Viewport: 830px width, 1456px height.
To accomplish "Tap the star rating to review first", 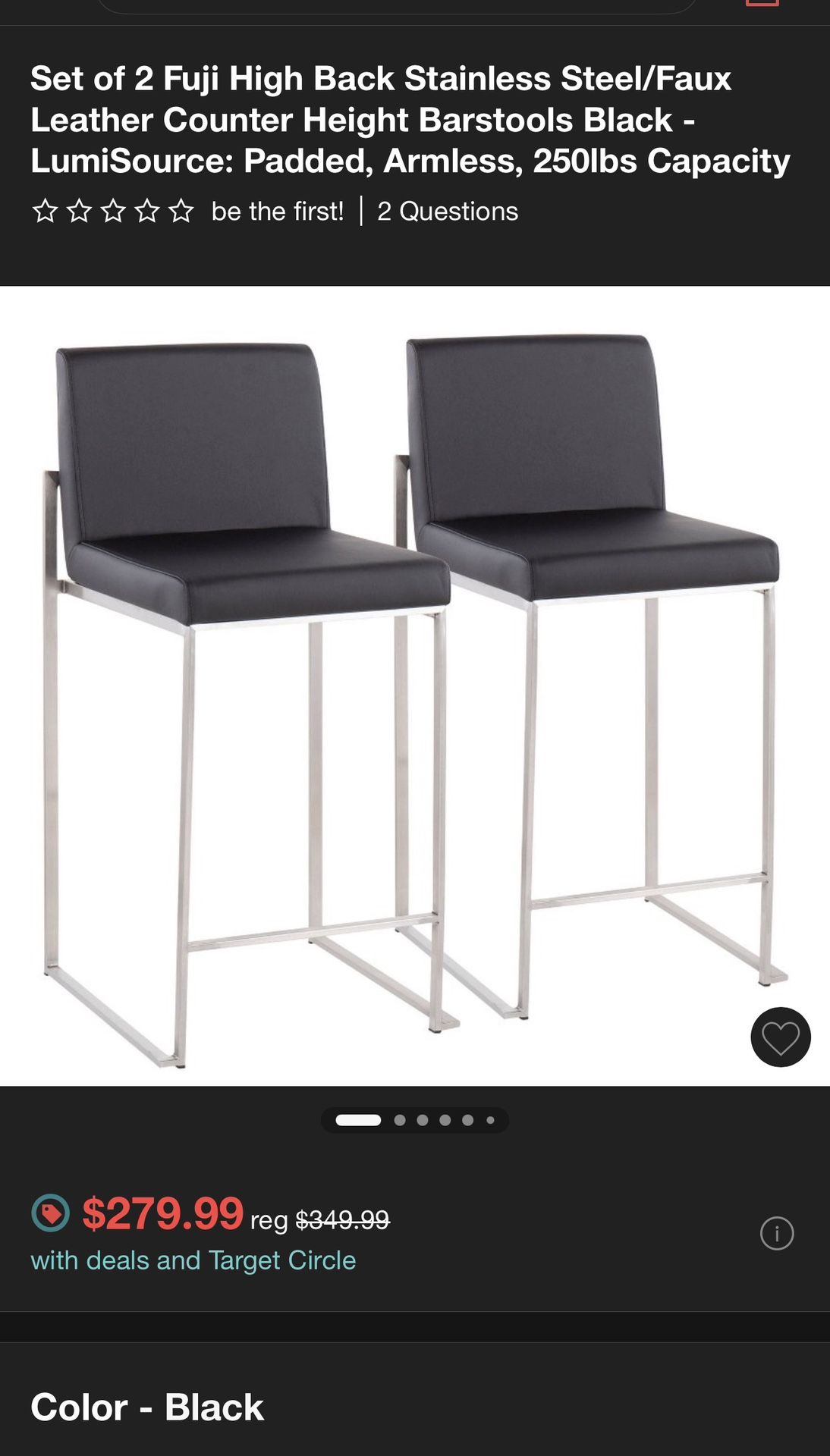I will [x=113, y=212].
